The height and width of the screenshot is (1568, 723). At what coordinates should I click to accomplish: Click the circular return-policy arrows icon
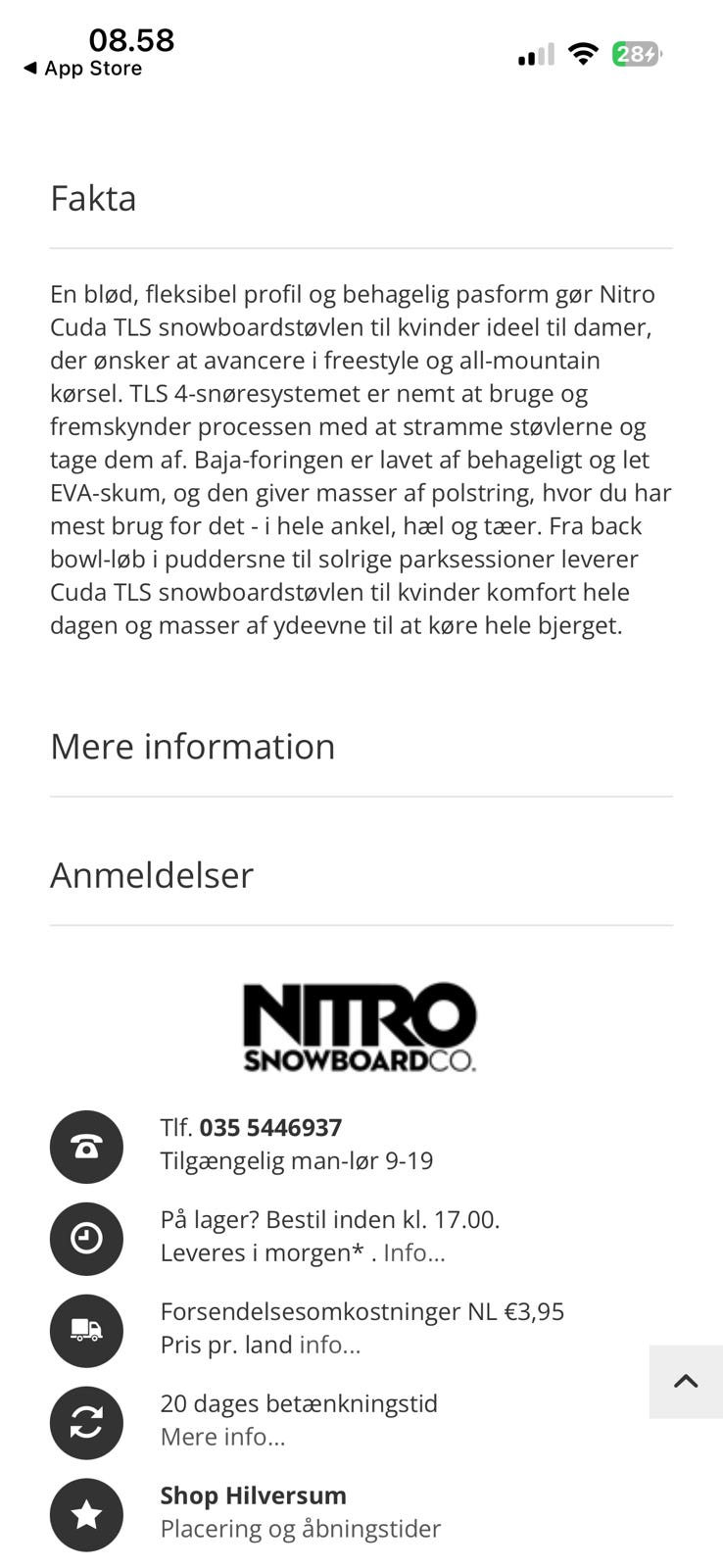86,1422
